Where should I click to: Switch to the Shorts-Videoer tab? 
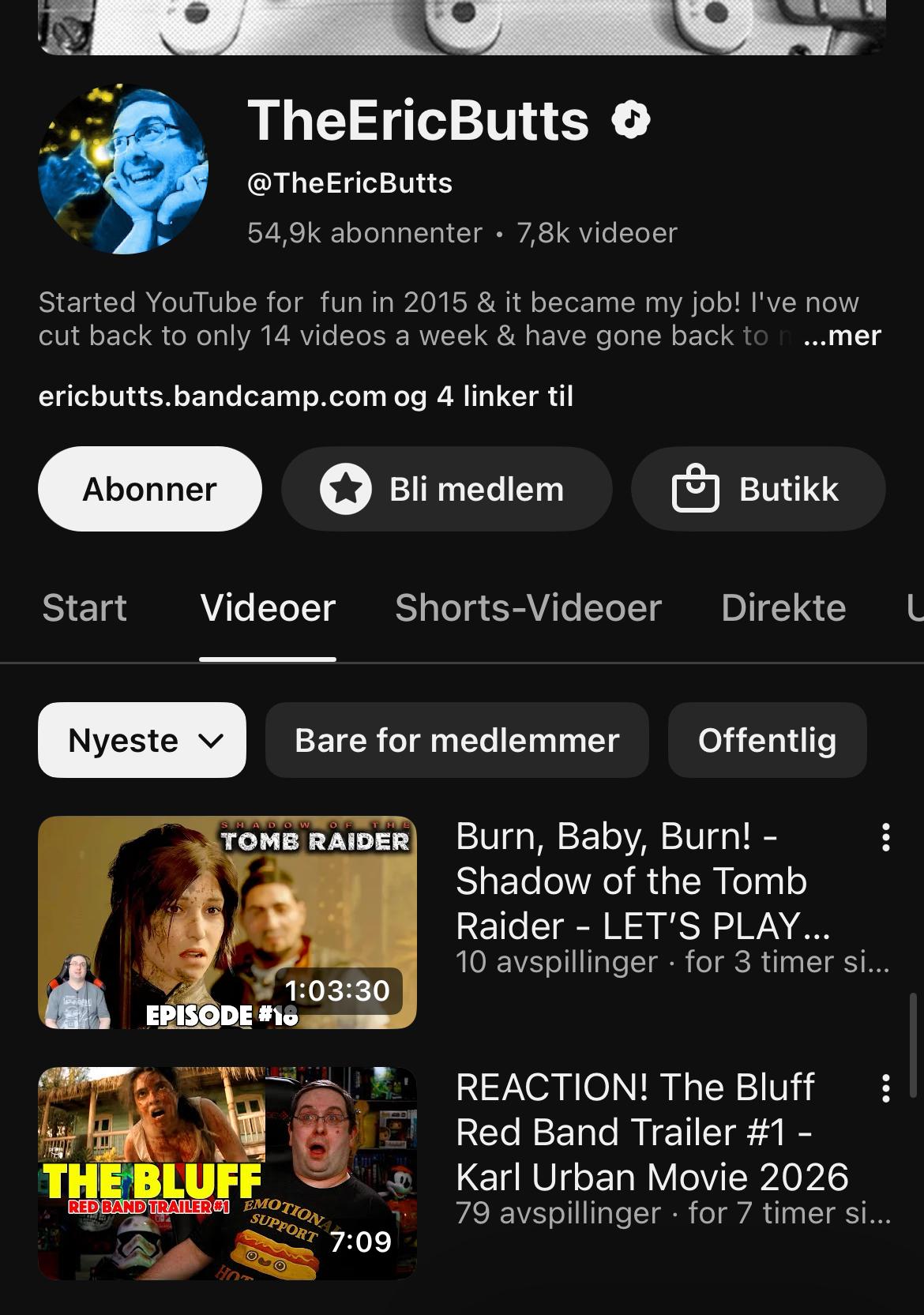click(x=528, y=608)
